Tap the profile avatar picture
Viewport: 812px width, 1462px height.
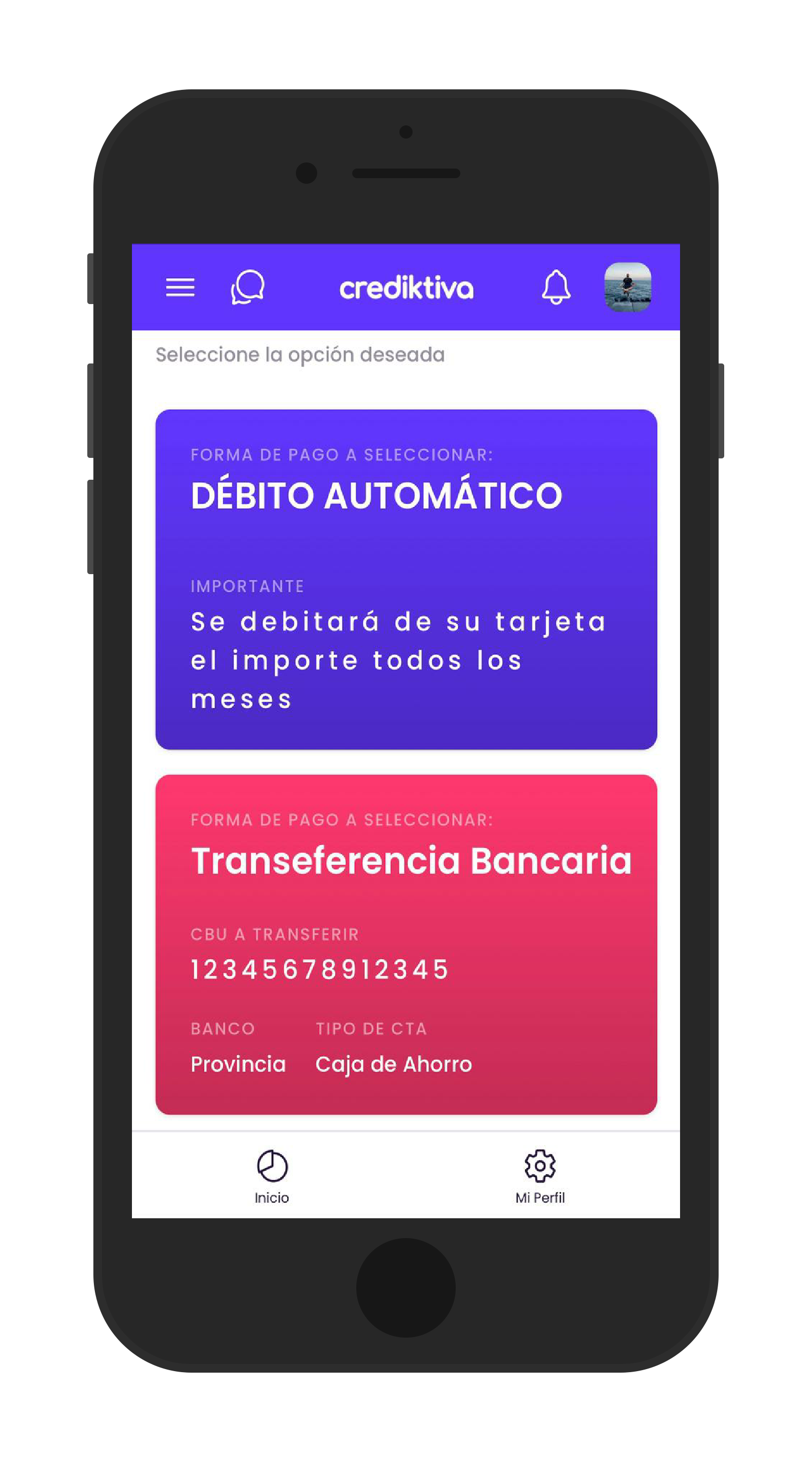point(628,287)
